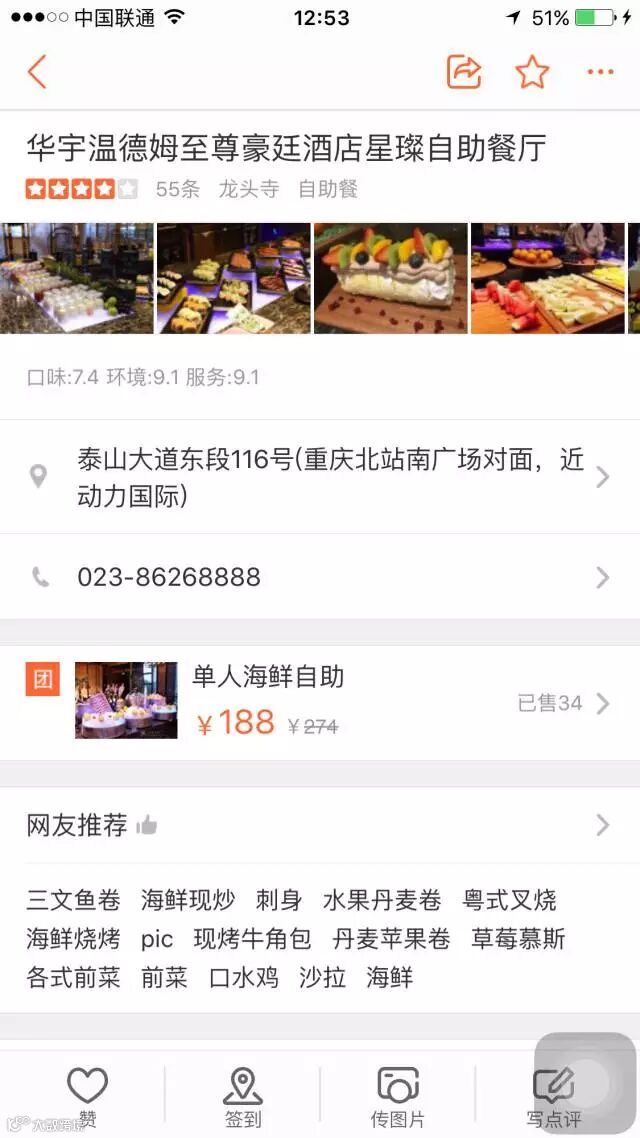Open the 55条 reviews count
This screenshot has width=640, height=1138.
[x=178, y=189]
